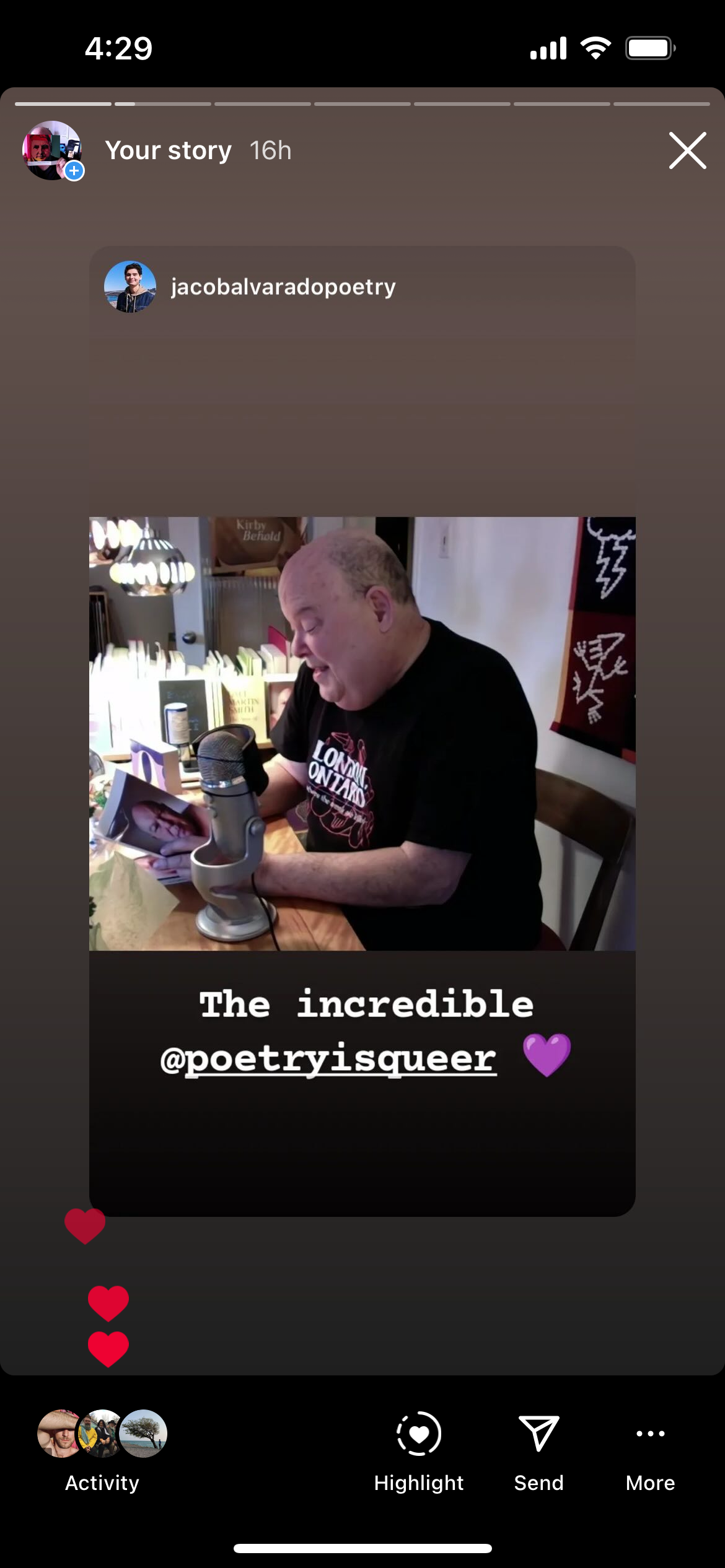Open jacobalvaradopoetry's profile from the reshared post
Viewport: 725px width, 1568px height.
tap(283, 287)
